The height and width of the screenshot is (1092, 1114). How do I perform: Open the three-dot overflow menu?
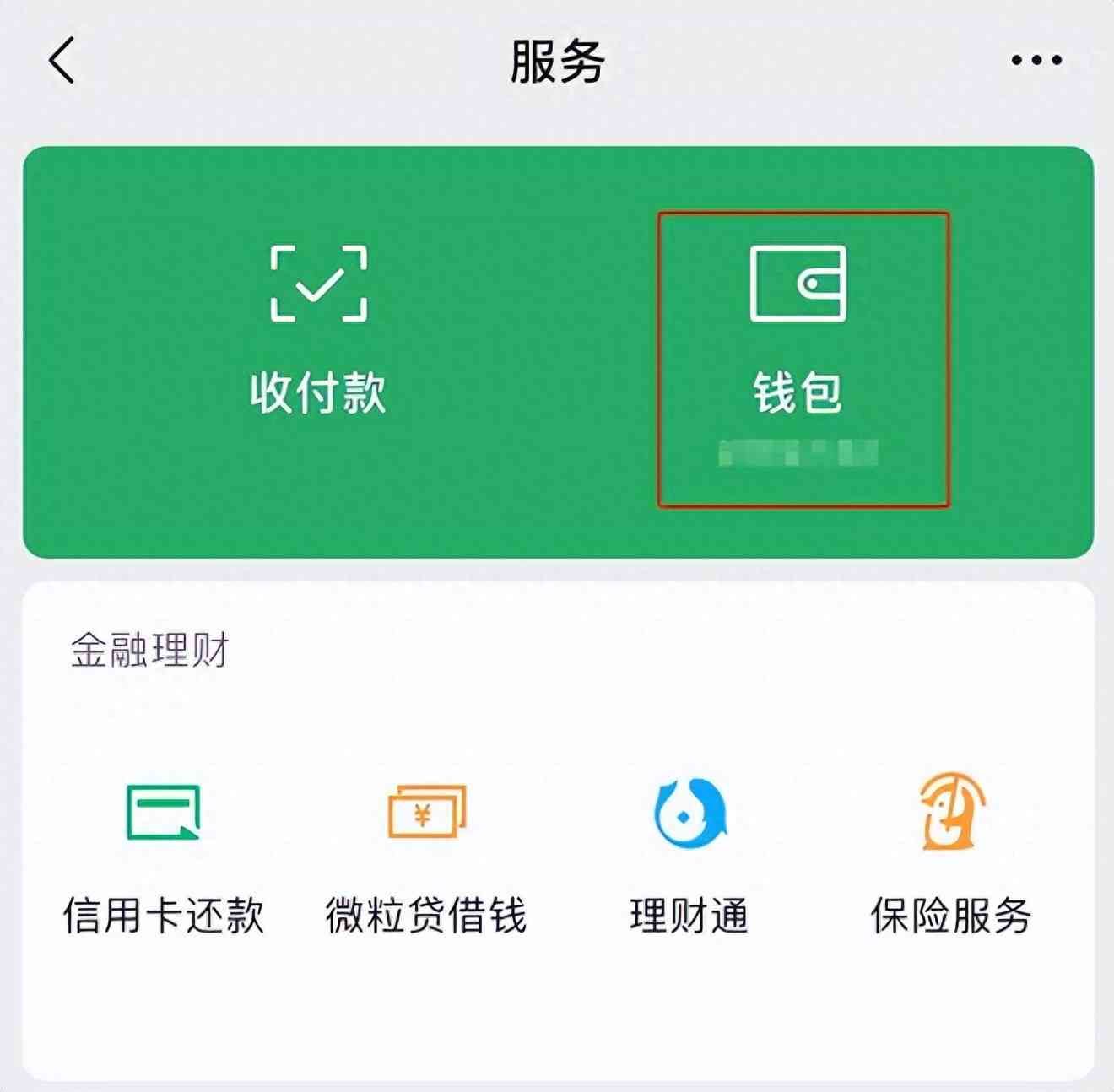[1036, 61]
